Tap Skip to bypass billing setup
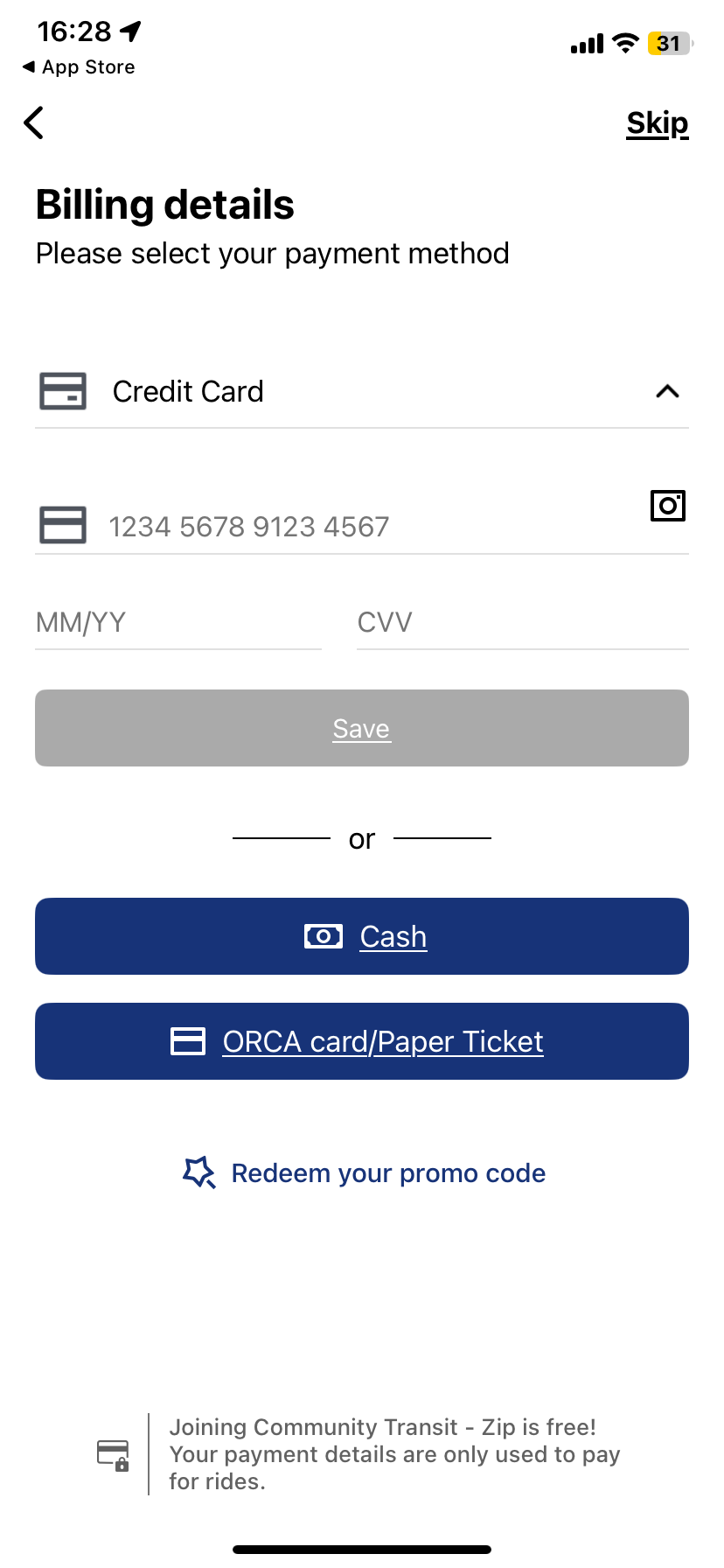This screenshot has width=724, height=1568. pos(657,122)
